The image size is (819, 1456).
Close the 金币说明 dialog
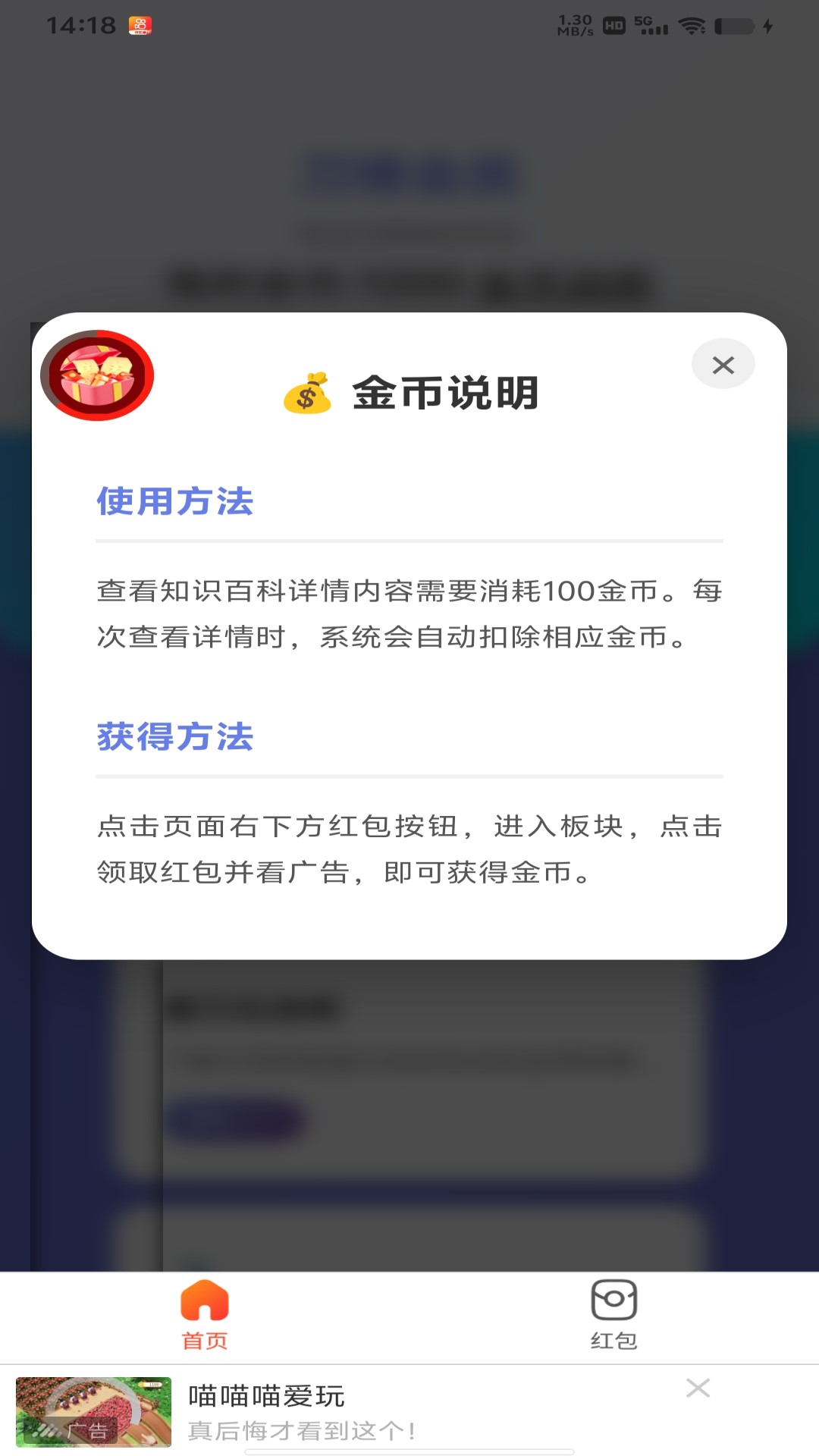723,364
